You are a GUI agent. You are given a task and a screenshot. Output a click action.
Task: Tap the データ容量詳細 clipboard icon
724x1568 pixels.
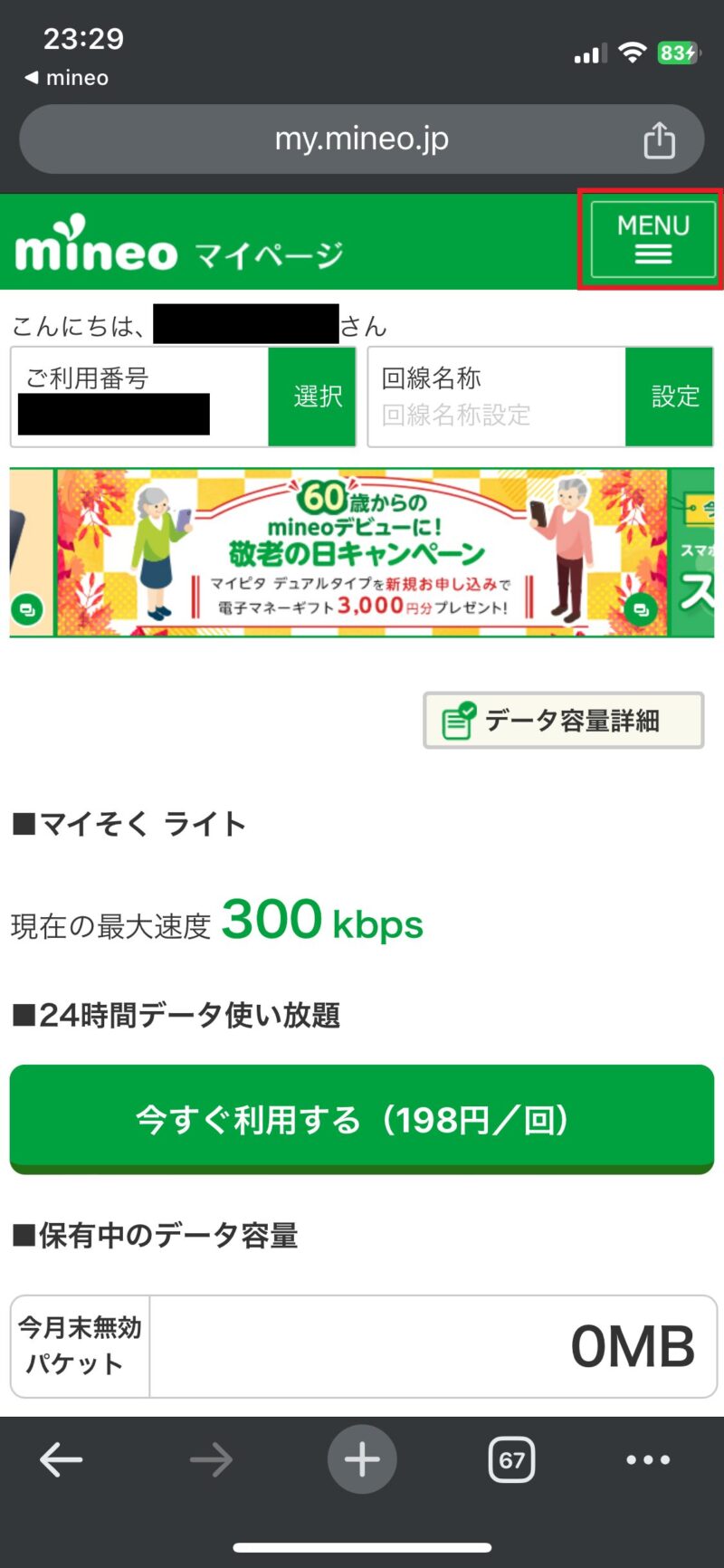(x=458, y=721)
